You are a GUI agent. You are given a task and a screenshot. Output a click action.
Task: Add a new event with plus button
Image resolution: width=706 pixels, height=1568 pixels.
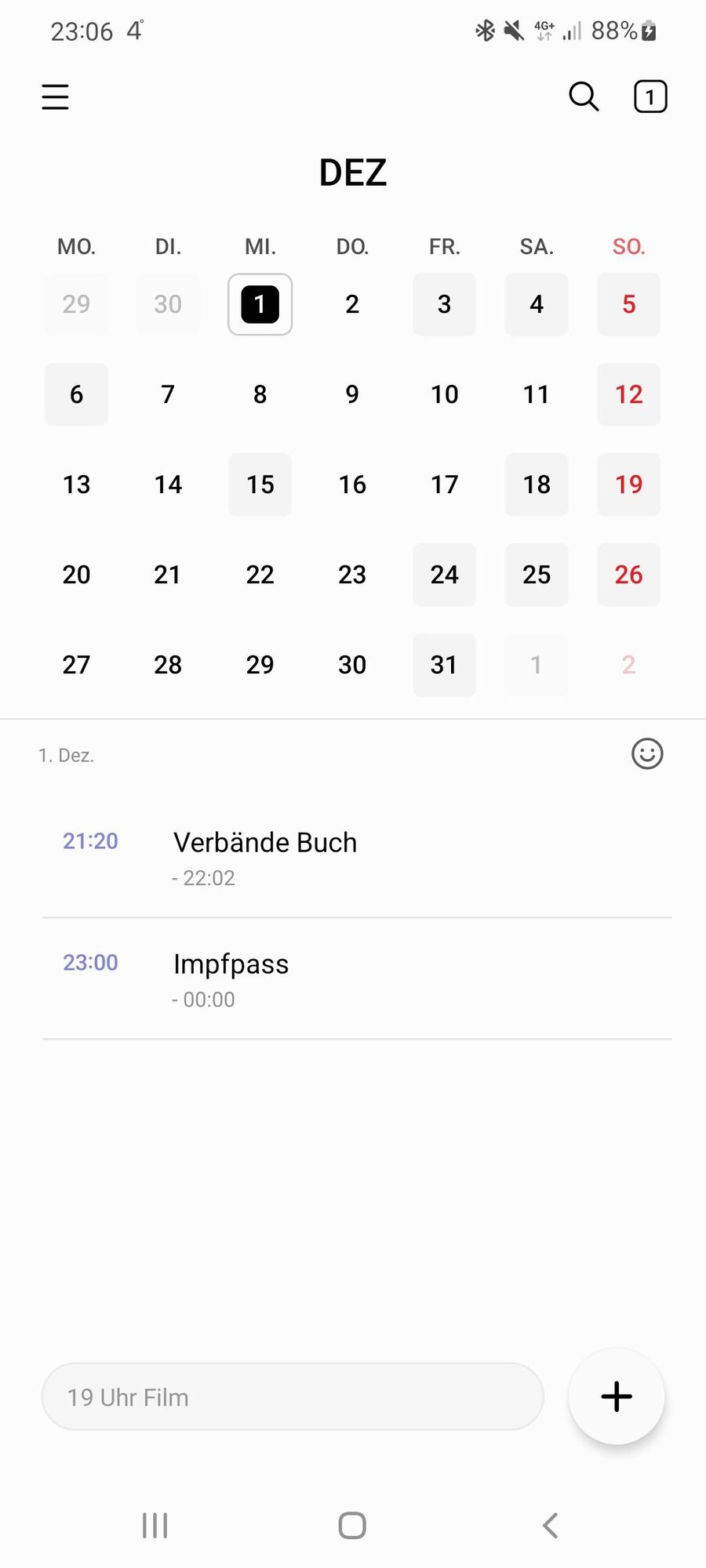[x=617, y=1396]
